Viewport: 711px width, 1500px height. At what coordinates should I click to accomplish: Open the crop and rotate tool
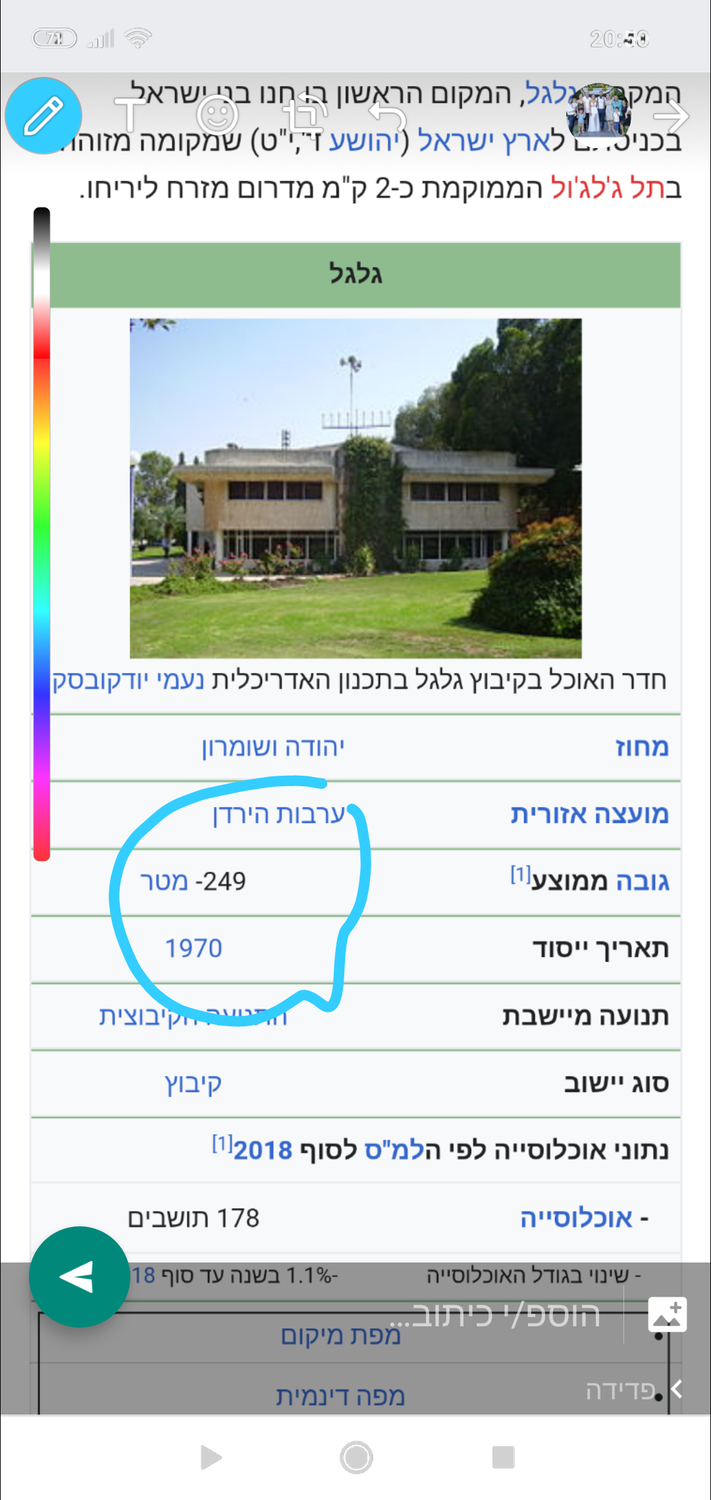click(x=300, y=114)
